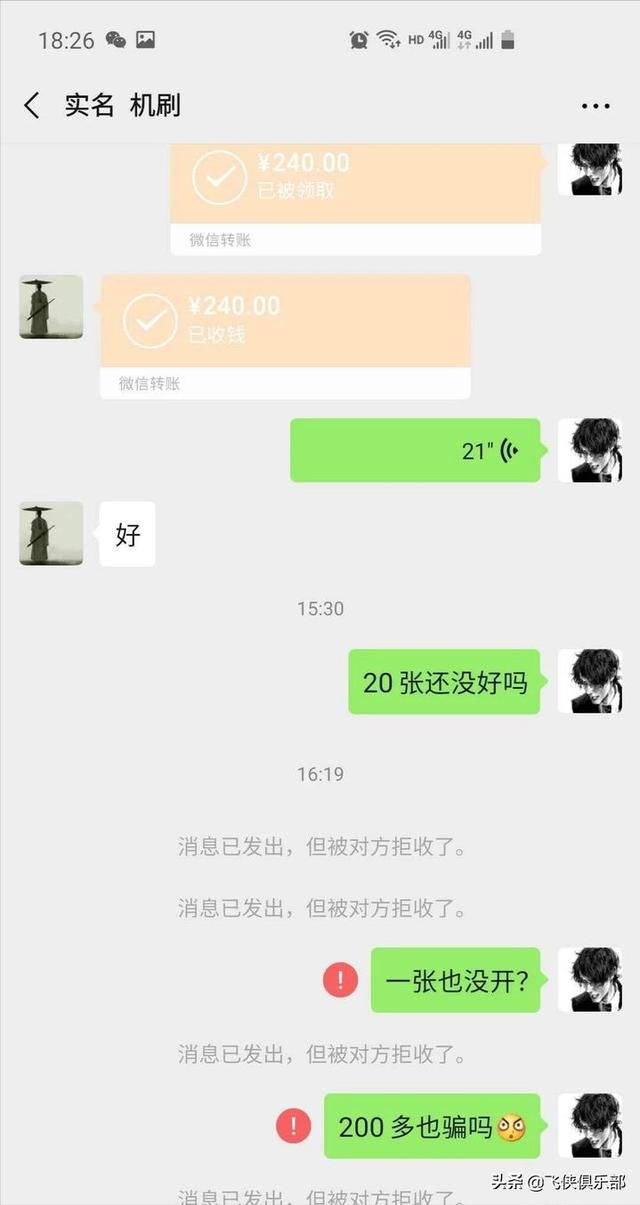Play the 21-second voice message

pos(415,450)
